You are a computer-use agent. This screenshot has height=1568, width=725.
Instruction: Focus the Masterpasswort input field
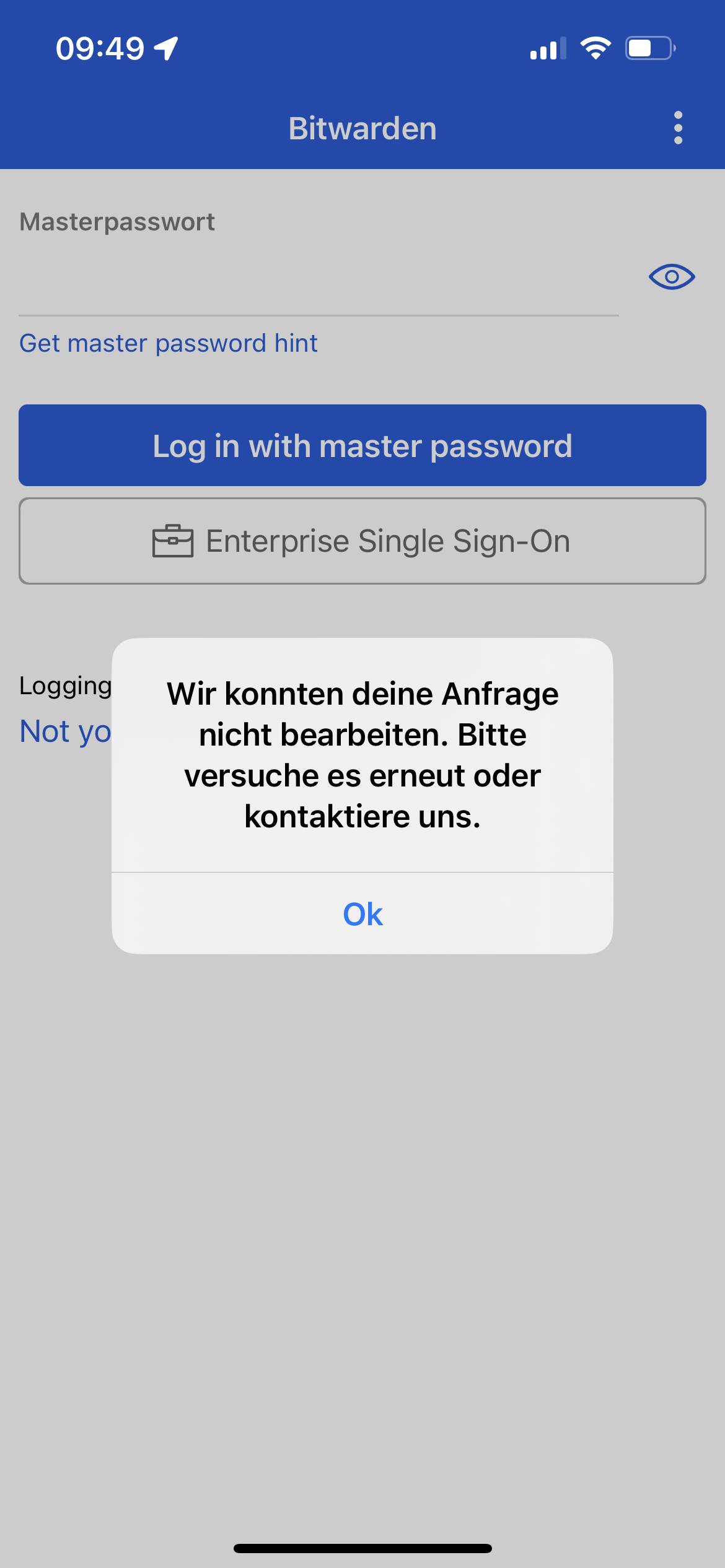(319, 279)
